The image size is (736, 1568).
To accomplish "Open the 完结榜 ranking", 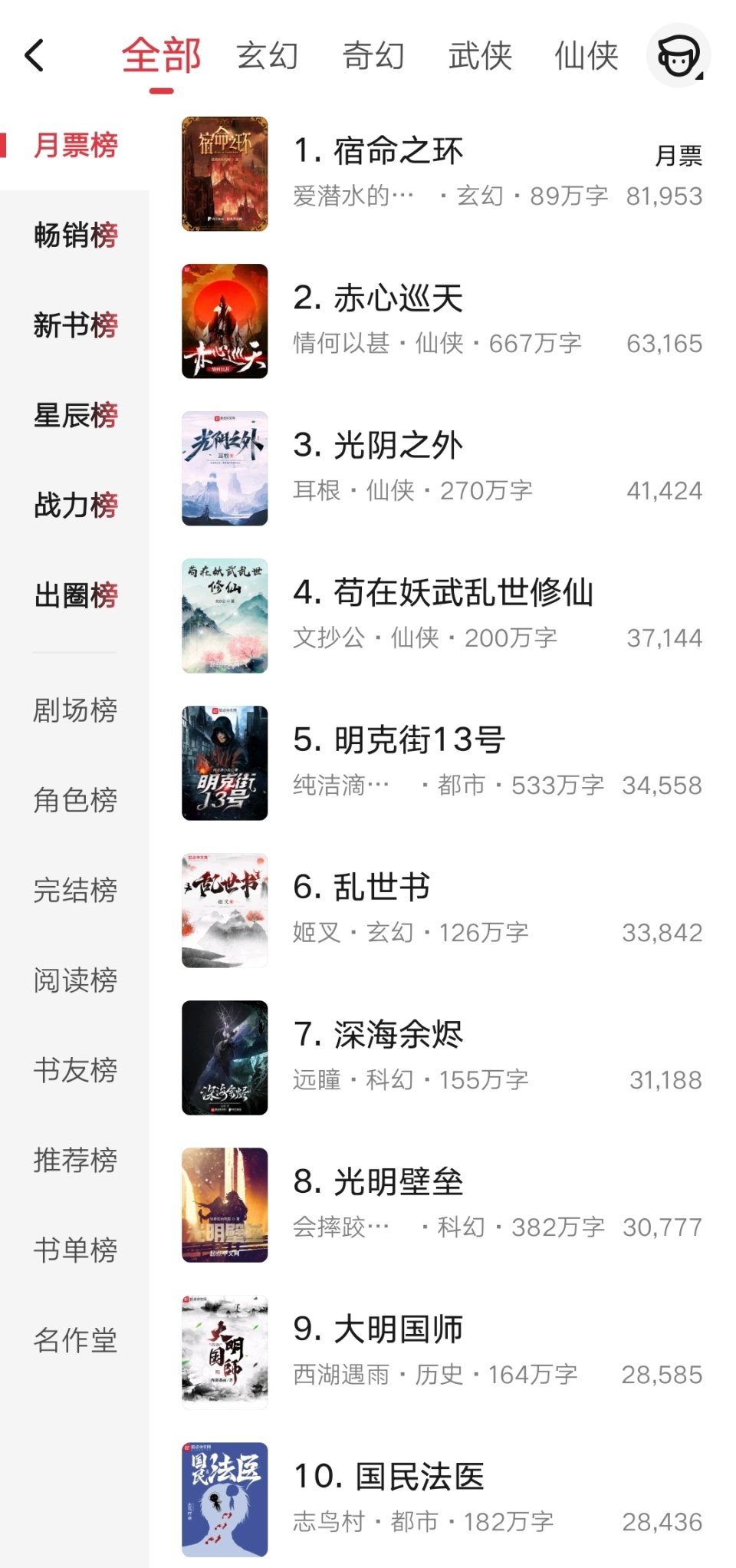I will point(75,890).
